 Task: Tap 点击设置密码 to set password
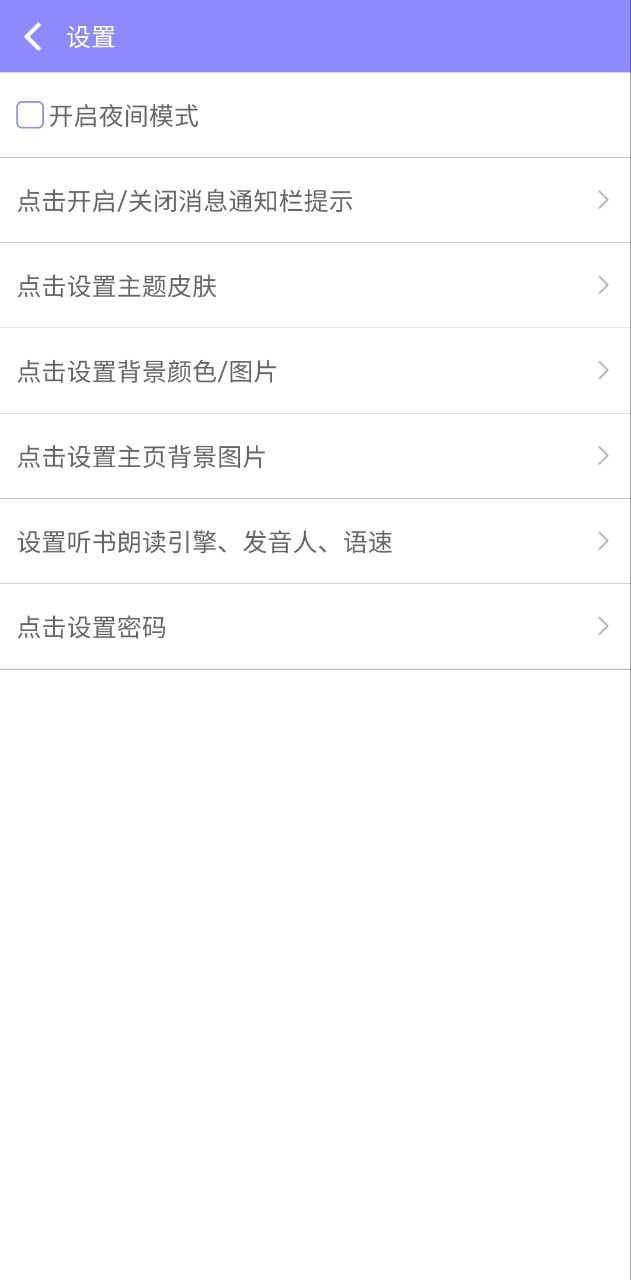(315, 627)
